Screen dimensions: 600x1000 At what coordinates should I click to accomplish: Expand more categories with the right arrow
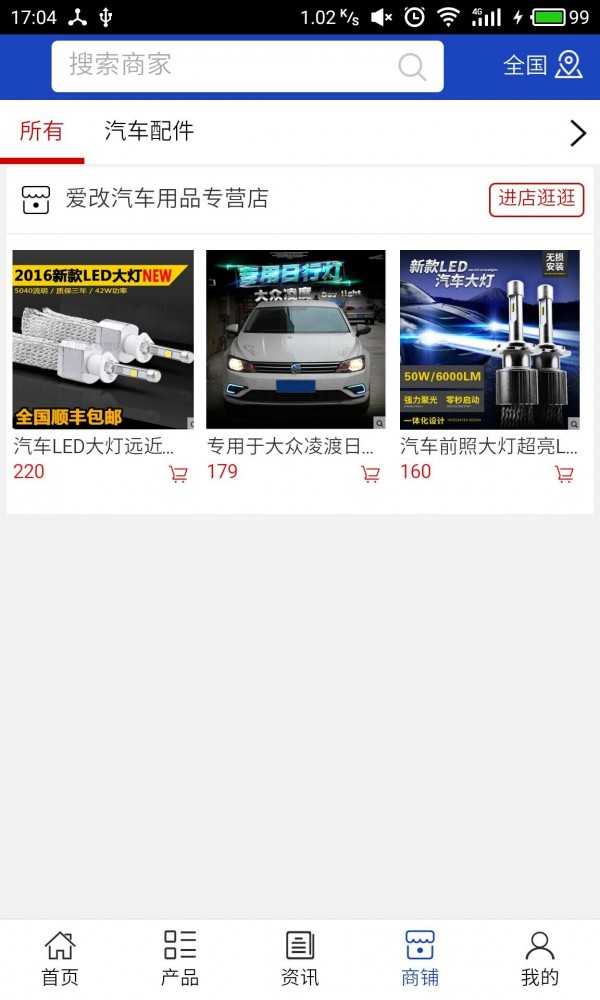(x=577, y=133)
